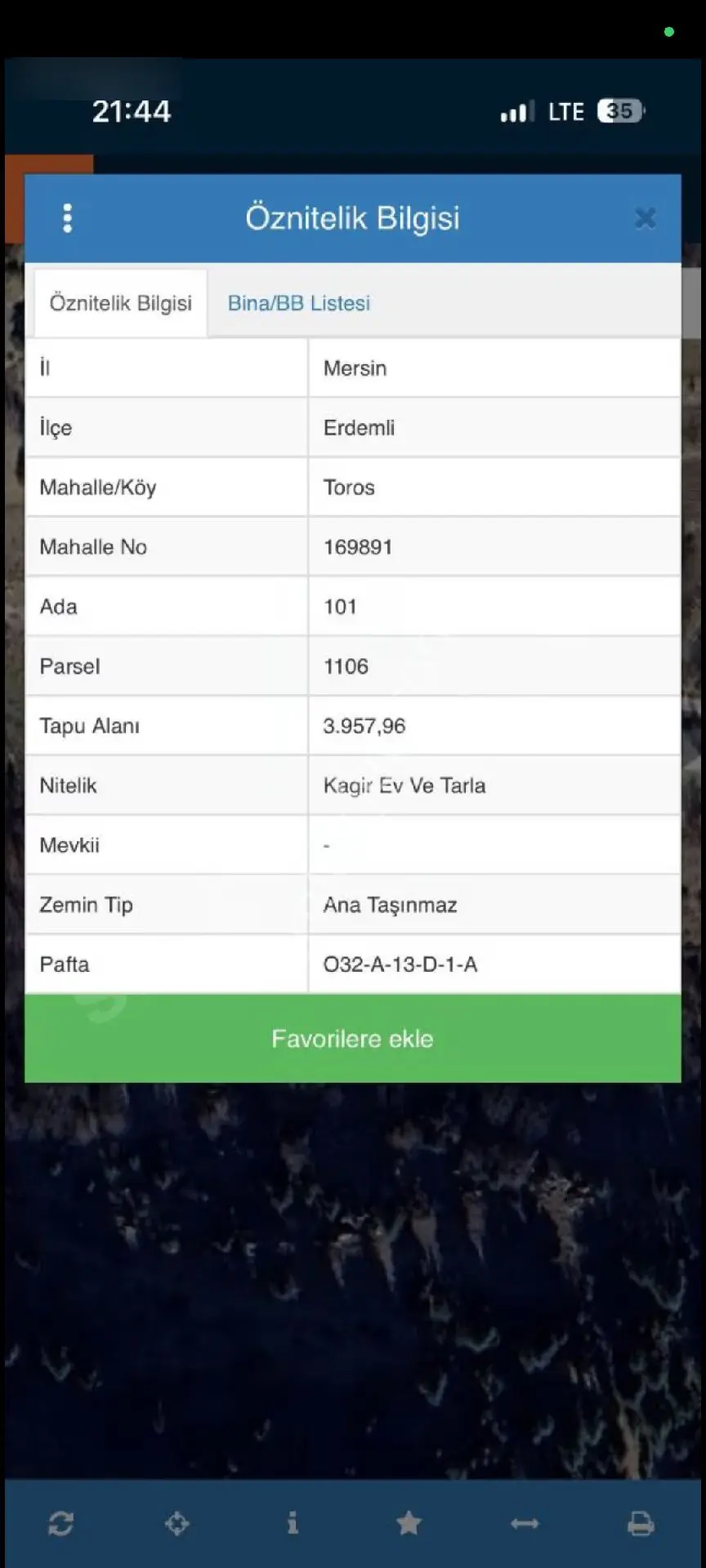Tap the horizontal arrows measure icon
Screen dimensions: 706x1568
(x=525, y=1523)
